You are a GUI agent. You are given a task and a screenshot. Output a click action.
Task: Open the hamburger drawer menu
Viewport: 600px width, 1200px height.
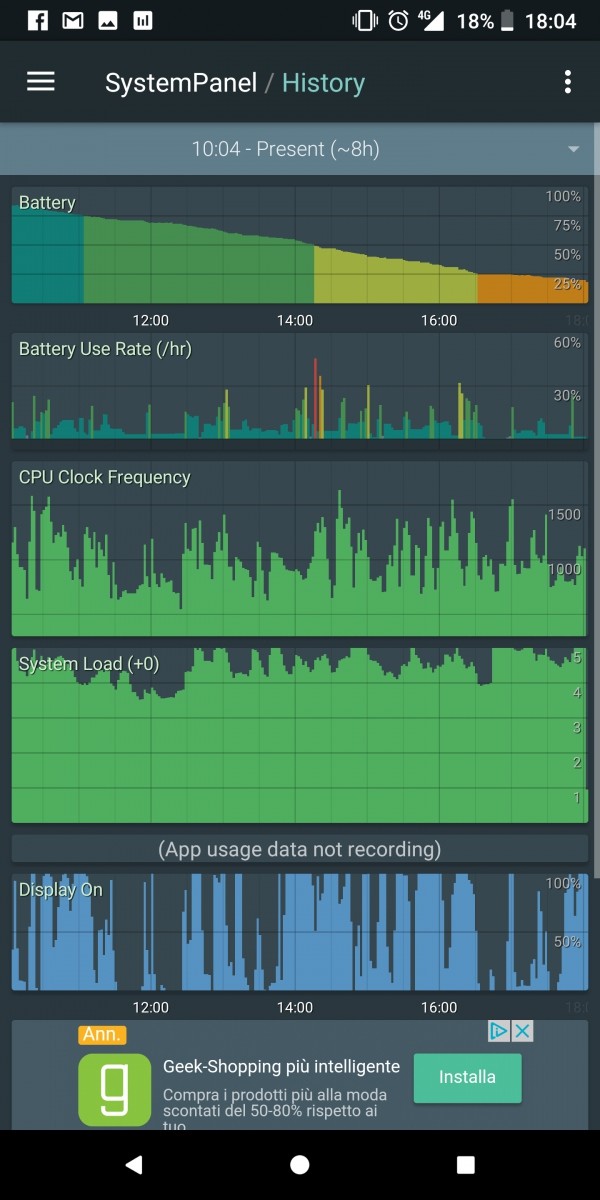click(41, 82)
